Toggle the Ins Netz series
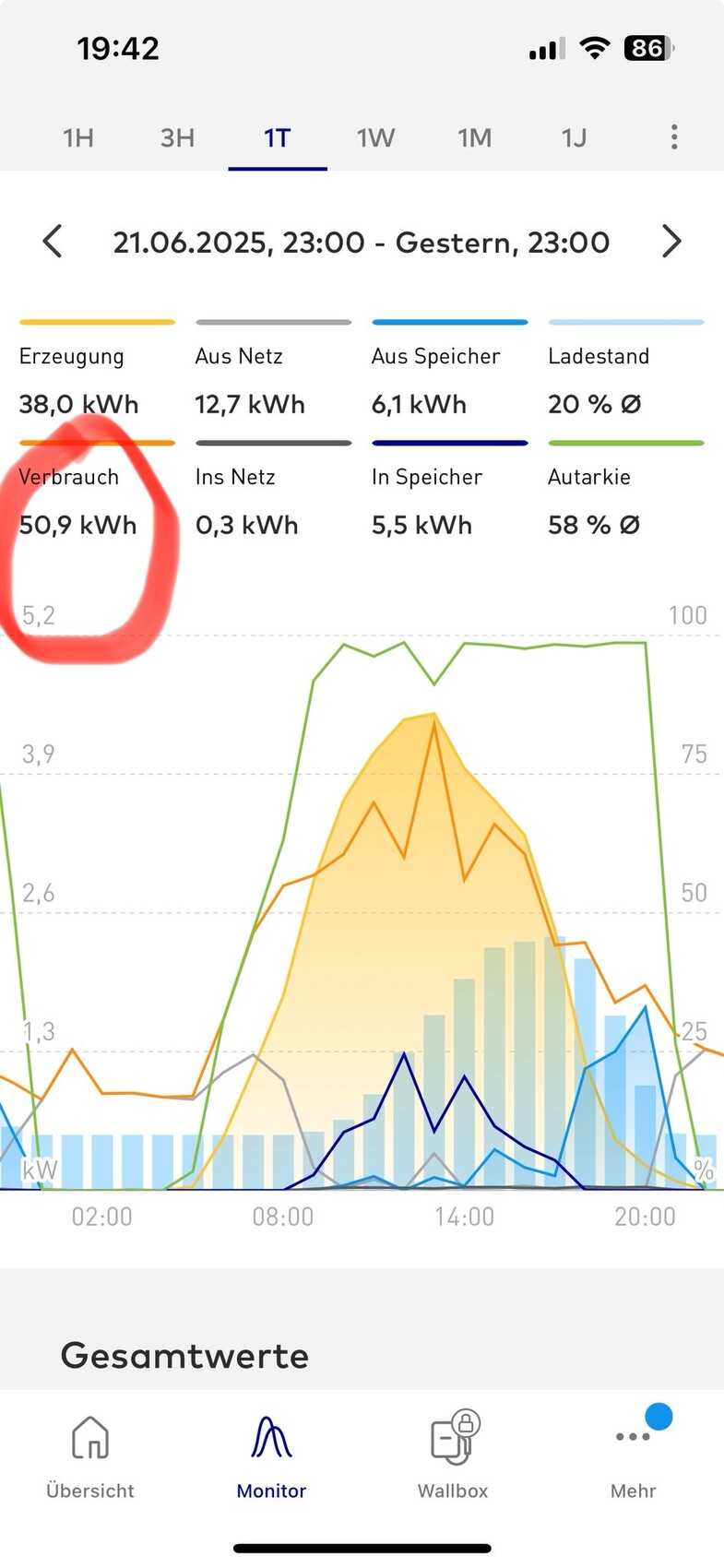 (273, 491)
